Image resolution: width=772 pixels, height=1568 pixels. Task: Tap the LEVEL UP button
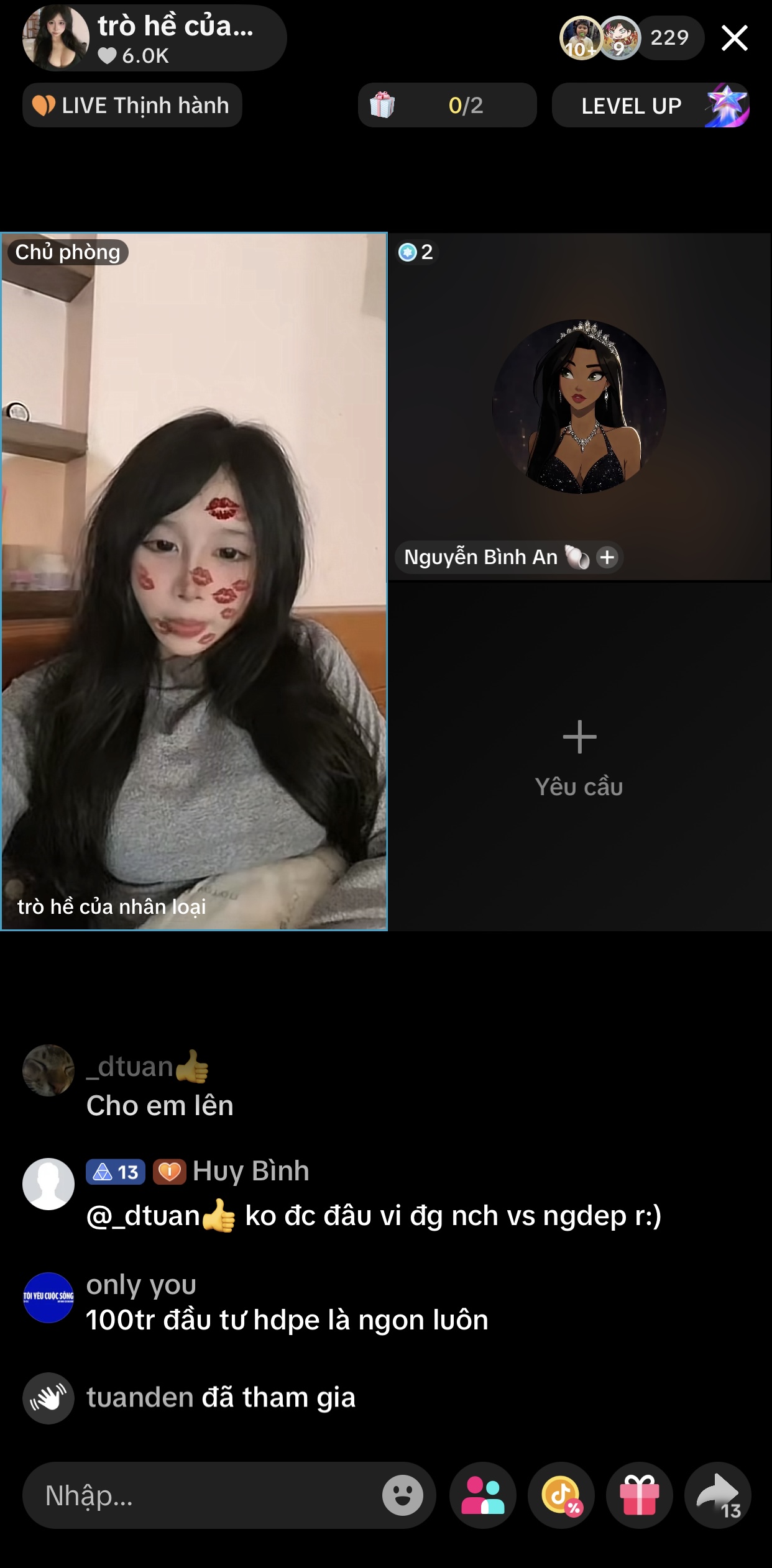(x=650, y=106)
